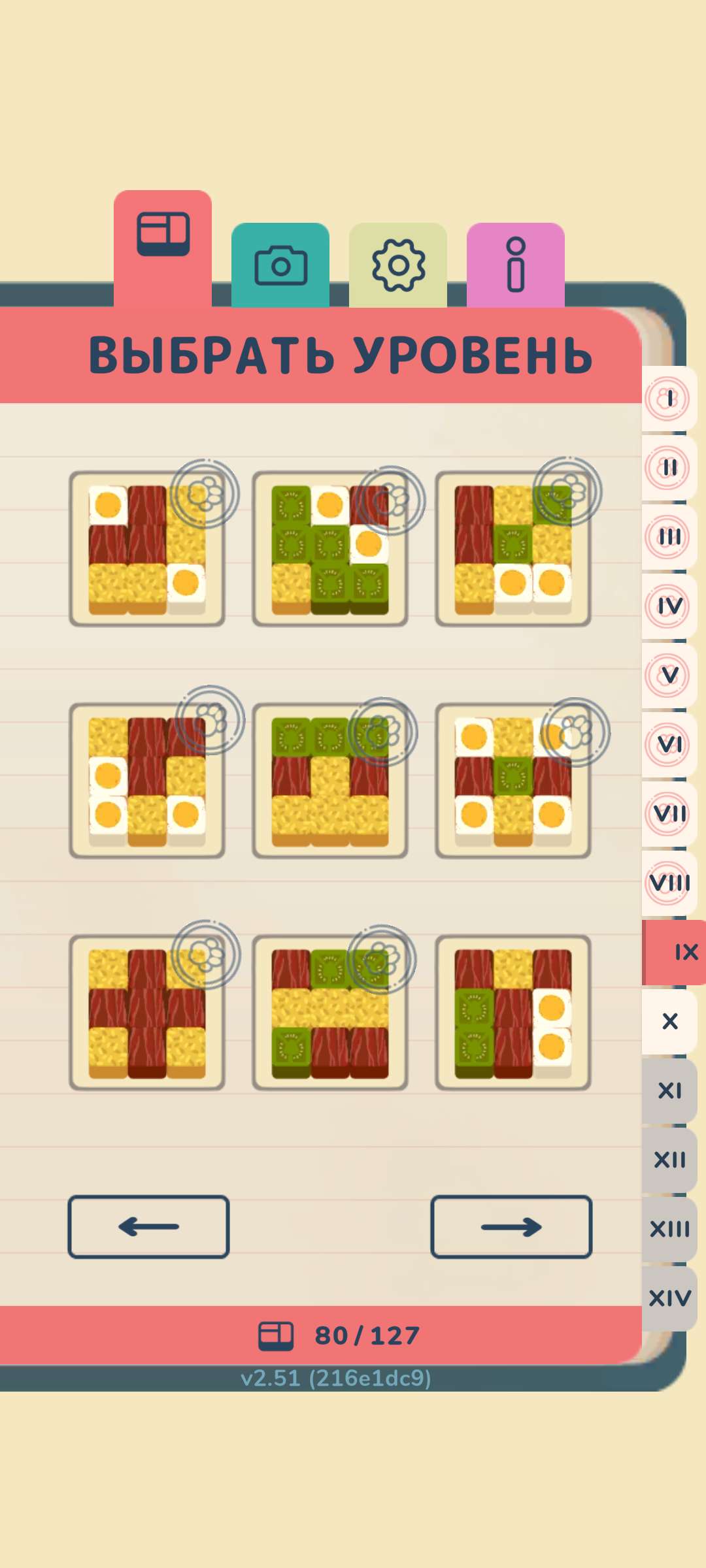Open chapter VII
The width and height of the screenshot is (706, 1568).
click(669, 813)
